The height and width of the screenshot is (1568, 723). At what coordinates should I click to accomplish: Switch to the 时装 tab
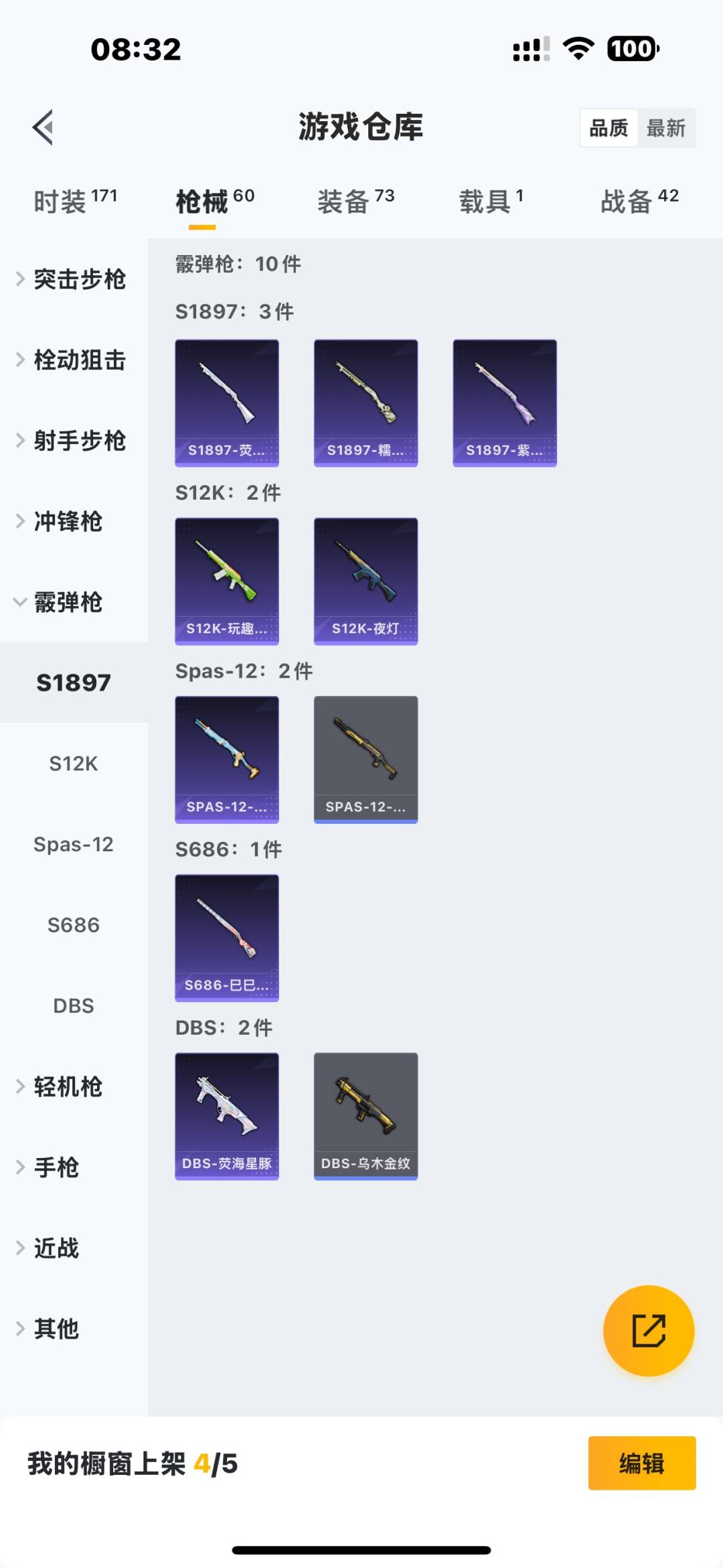pos(75,201)
